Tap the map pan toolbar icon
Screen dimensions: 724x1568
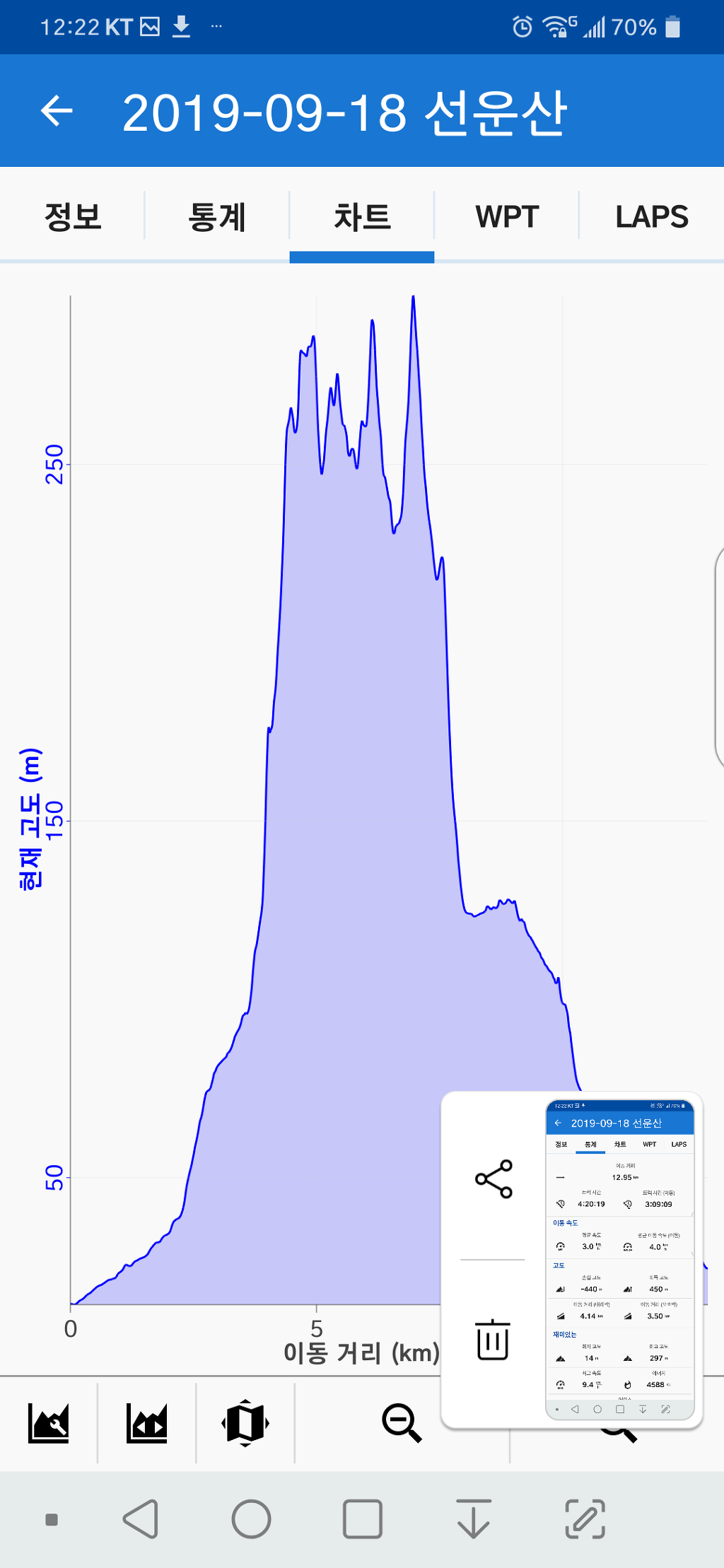pyautogui.click(x=245, y=1422)
